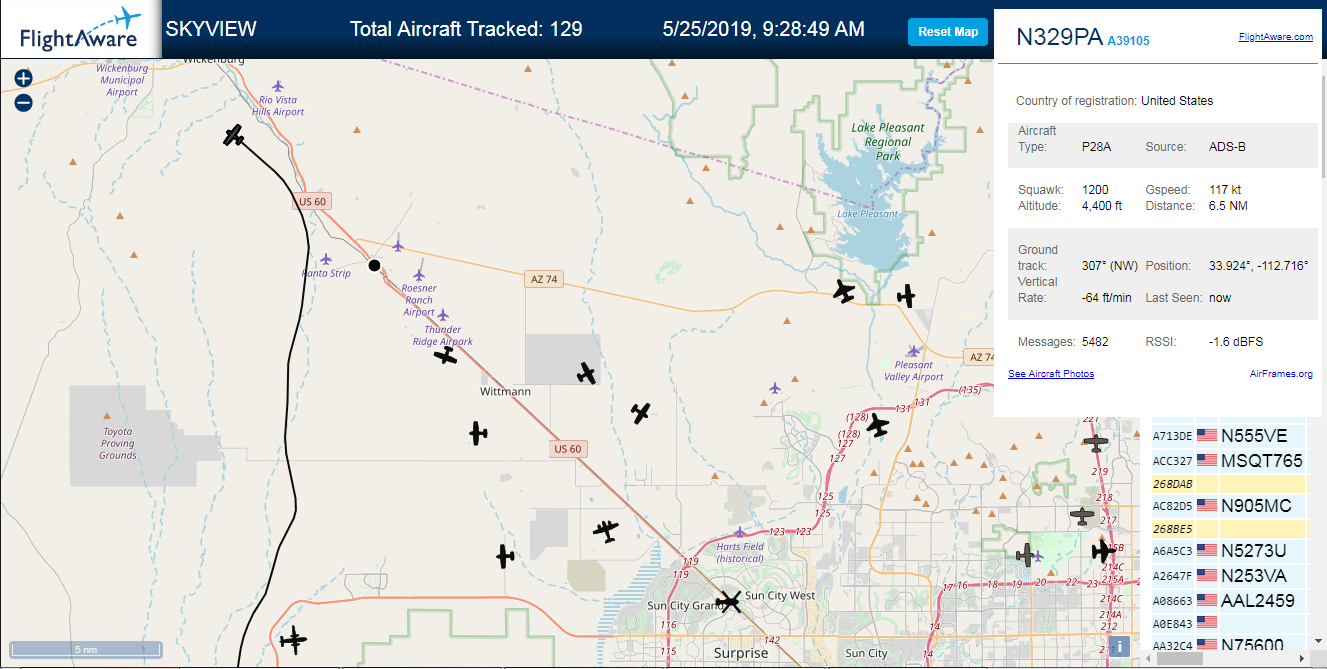Screen dimensions: 1327x669
Task: Select MSQT765 in the aircraft list
Action: click(x=1229, y=461)
